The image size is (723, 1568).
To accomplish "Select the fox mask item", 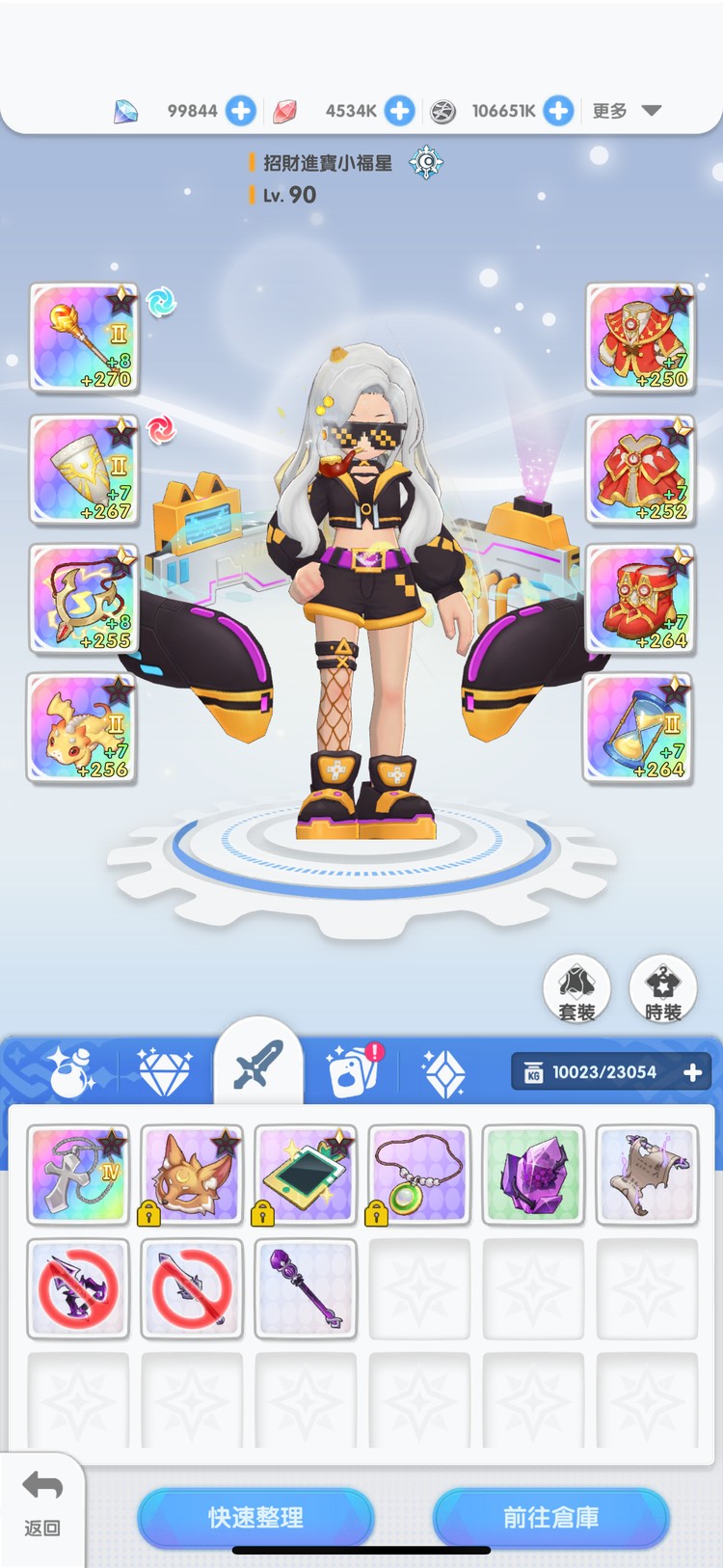I will pos(192,1176).
